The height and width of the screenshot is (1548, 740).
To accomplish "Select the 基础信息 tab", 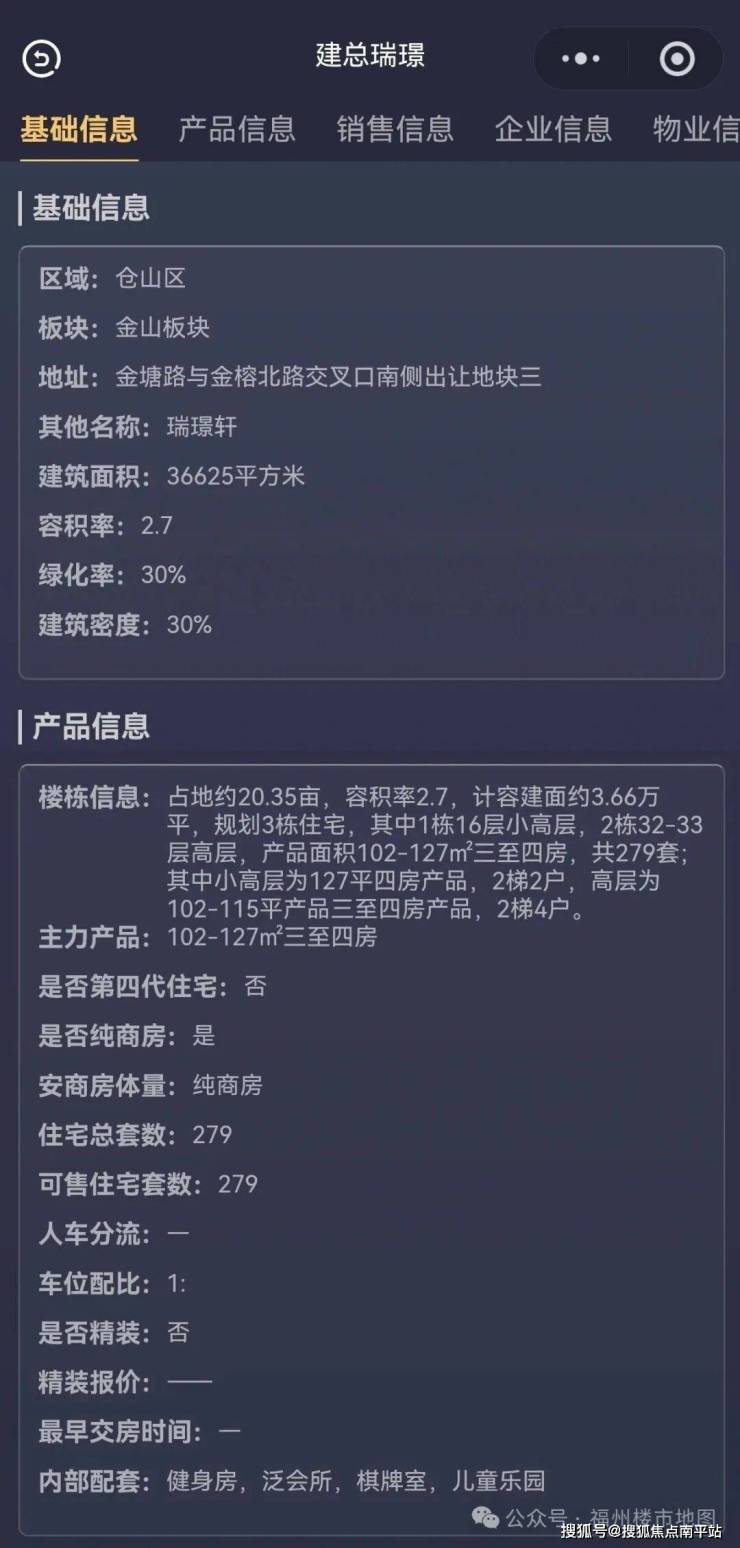I will [x=79, y=129].
